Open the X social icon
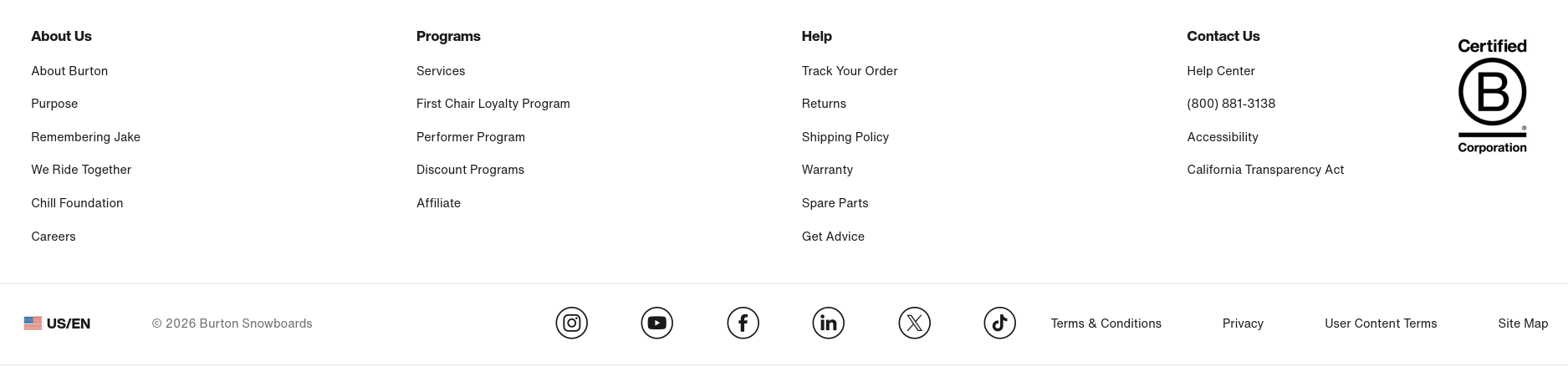The width and height of the screenshot is (1568, 377). click(x=914, y=323)
